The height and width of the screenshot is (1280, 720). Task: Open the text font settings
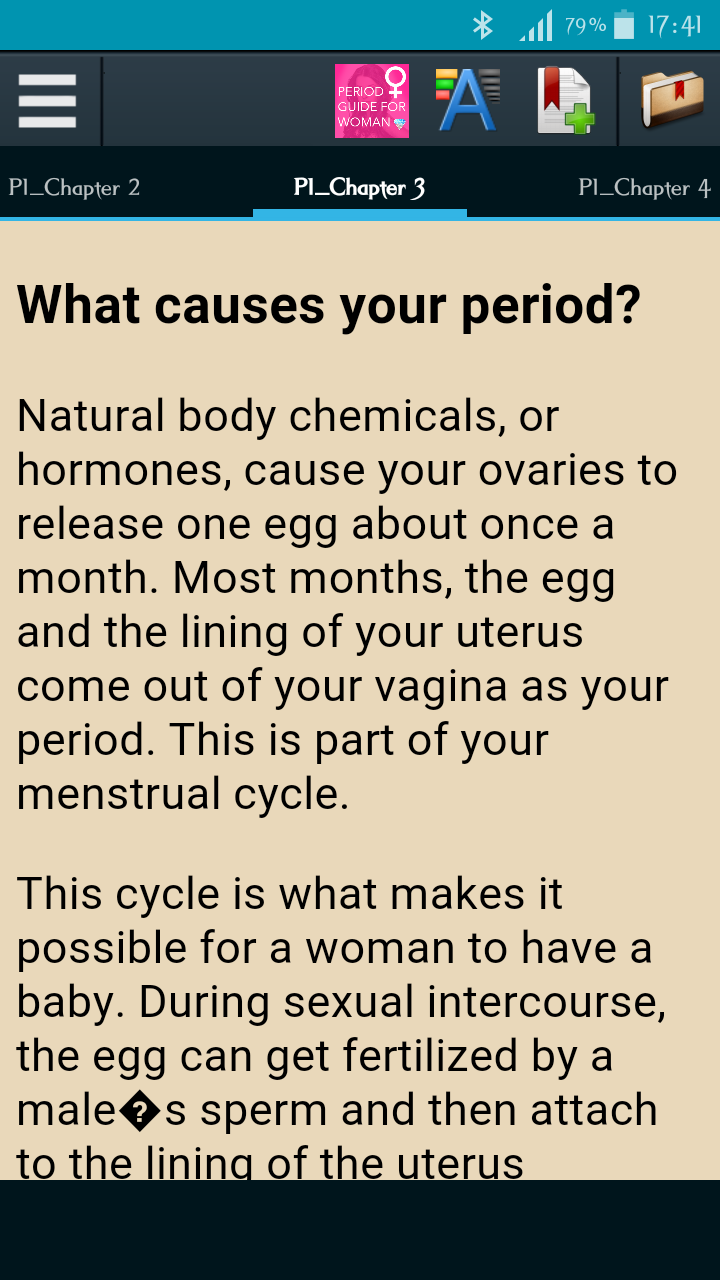click(x=467, y=101)
